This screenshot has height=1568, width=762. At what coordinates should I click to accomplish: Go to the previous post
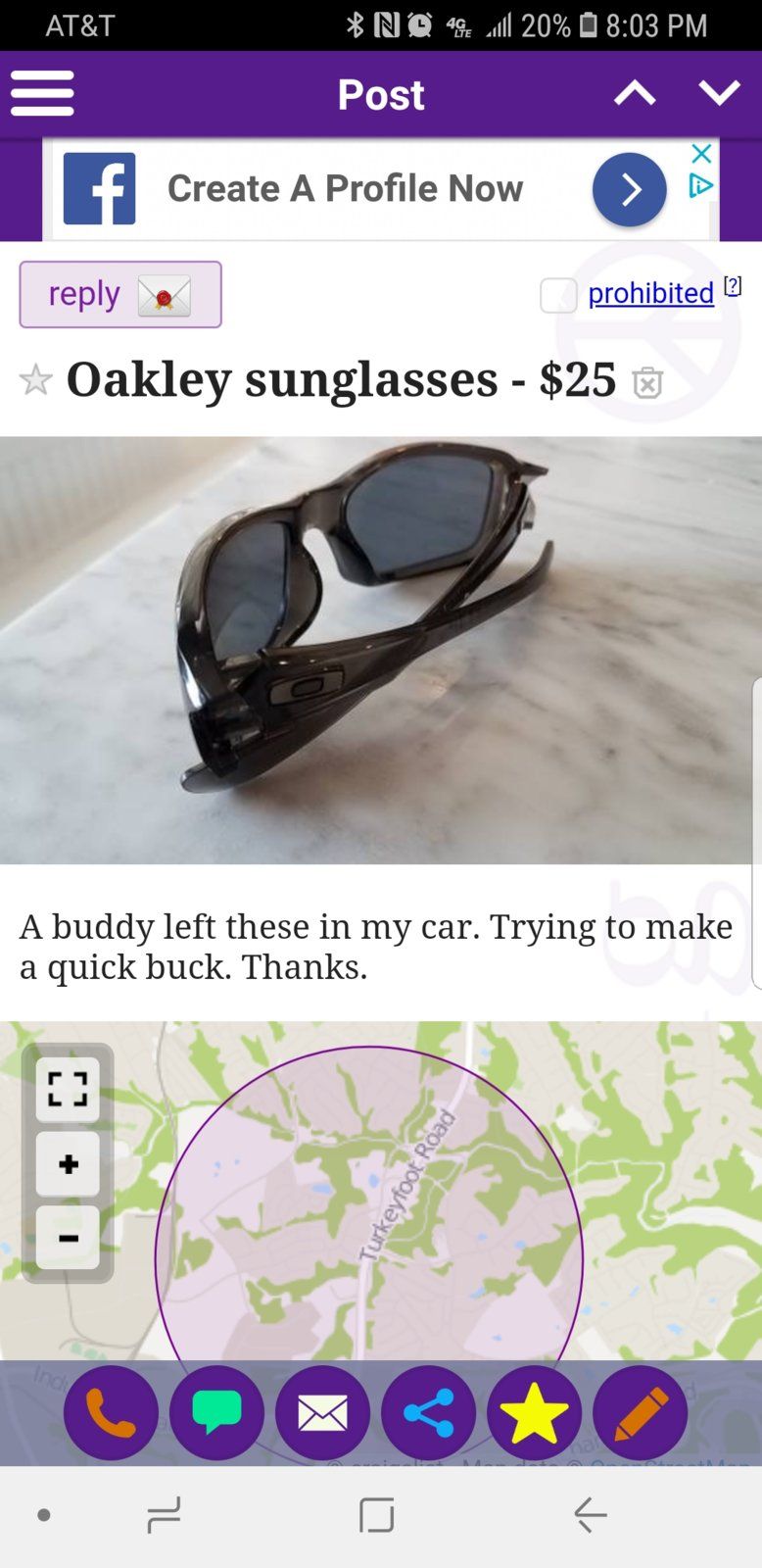(x=635, y=94)
